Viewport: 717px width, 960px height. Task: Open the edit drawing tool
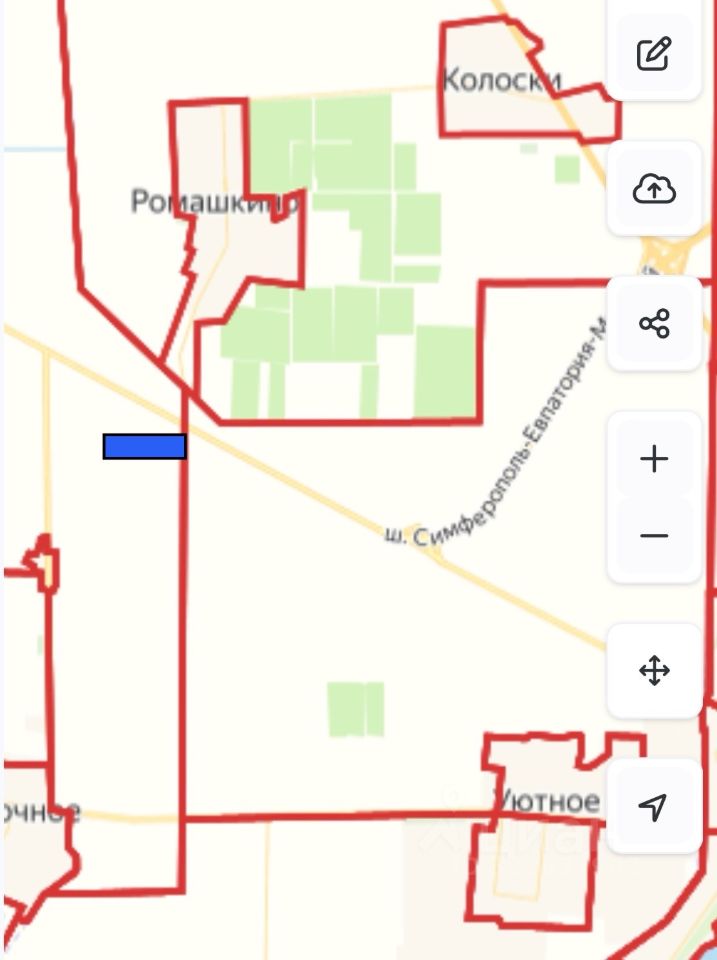pos(654,53)
